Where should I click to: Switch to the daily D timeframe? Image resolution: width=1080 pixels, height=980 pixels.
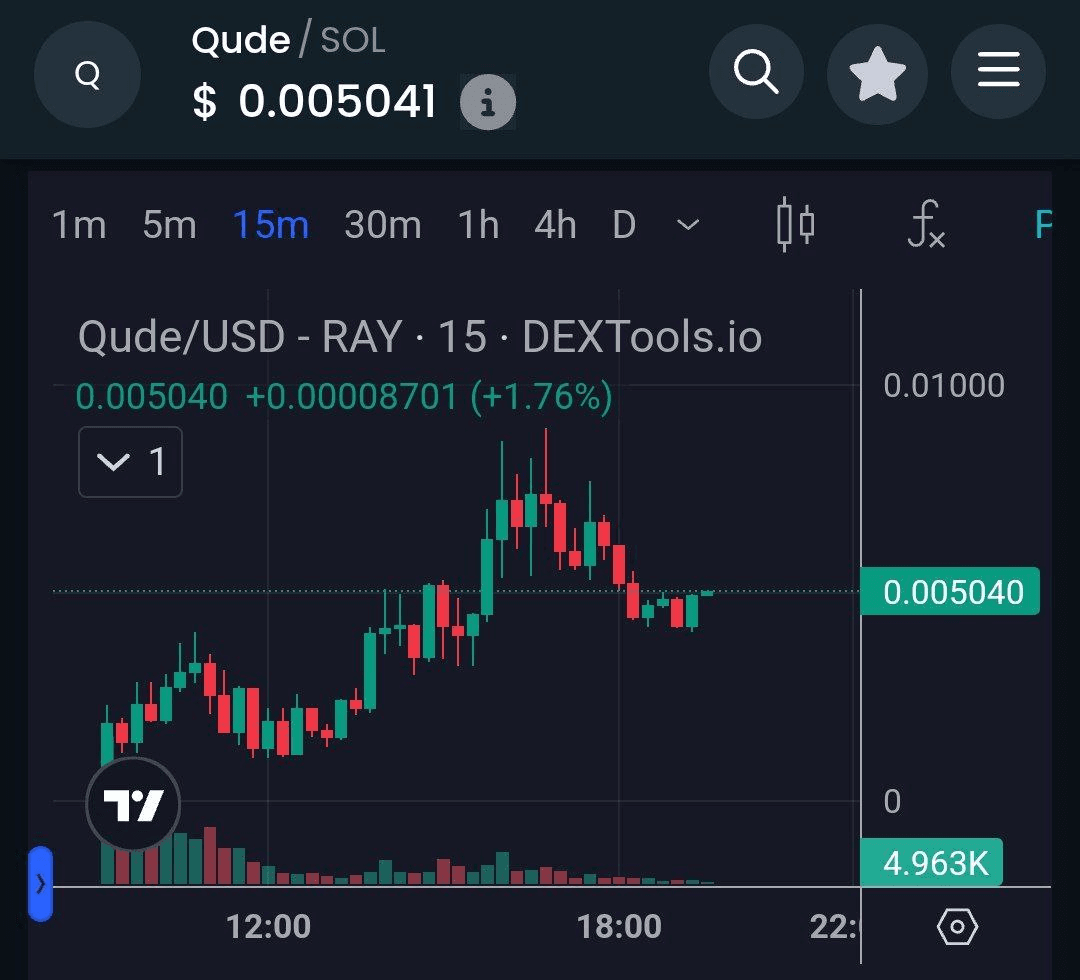624,225
